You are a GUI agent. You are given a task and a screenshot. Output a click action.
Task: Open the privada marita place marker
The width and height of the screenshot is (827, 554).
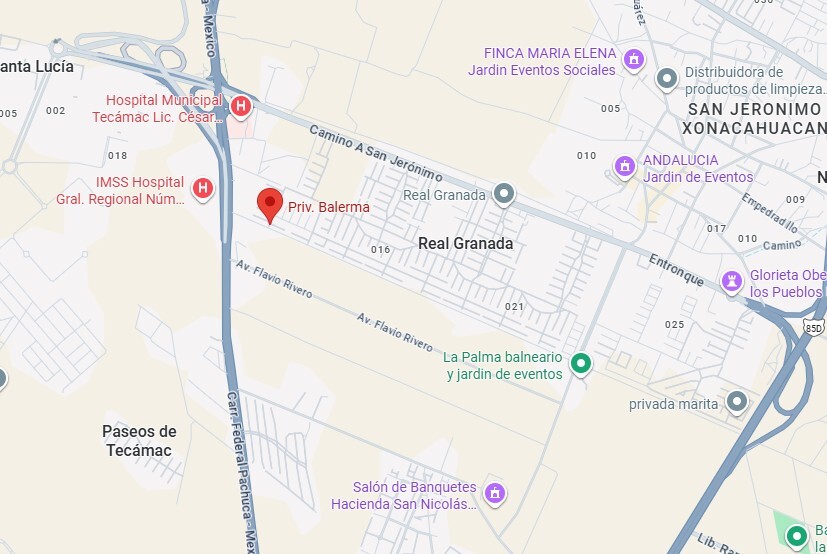(x=737, y=402)
